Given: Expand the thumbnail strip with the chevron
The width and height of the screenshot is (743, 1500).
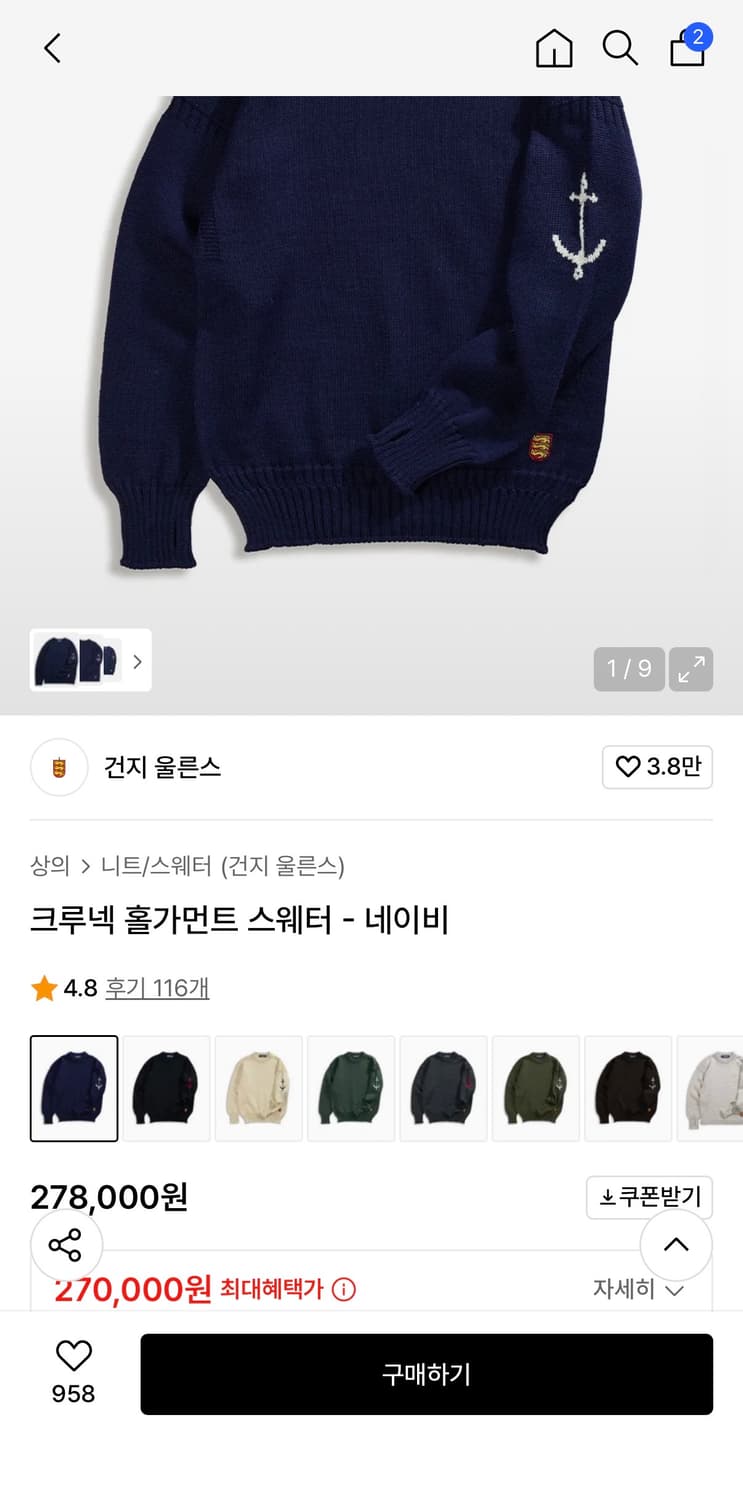Looking at the screenshot, I should click(x=138, y=662).
